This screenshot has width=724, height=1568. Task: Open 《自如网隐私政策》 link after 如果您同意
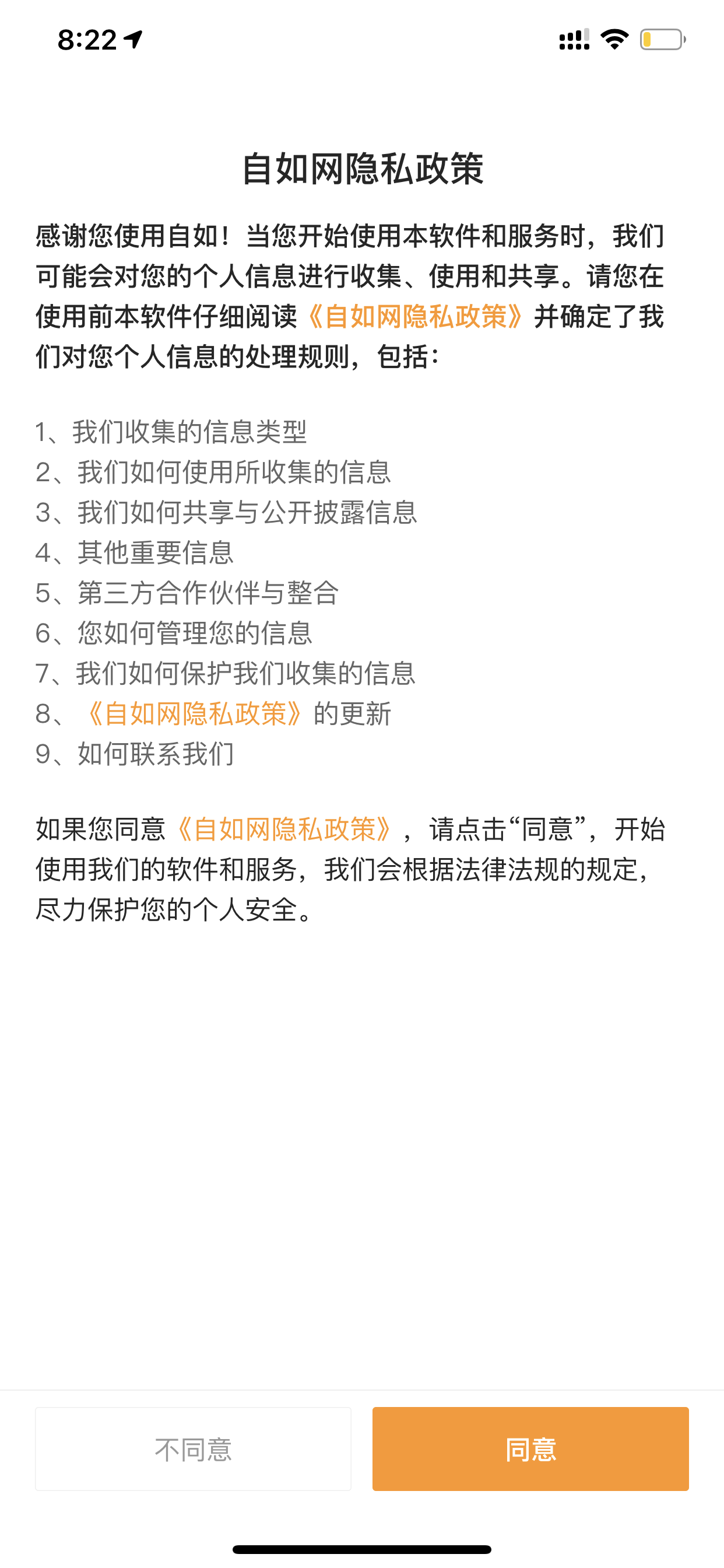click(x=284, y=829)
